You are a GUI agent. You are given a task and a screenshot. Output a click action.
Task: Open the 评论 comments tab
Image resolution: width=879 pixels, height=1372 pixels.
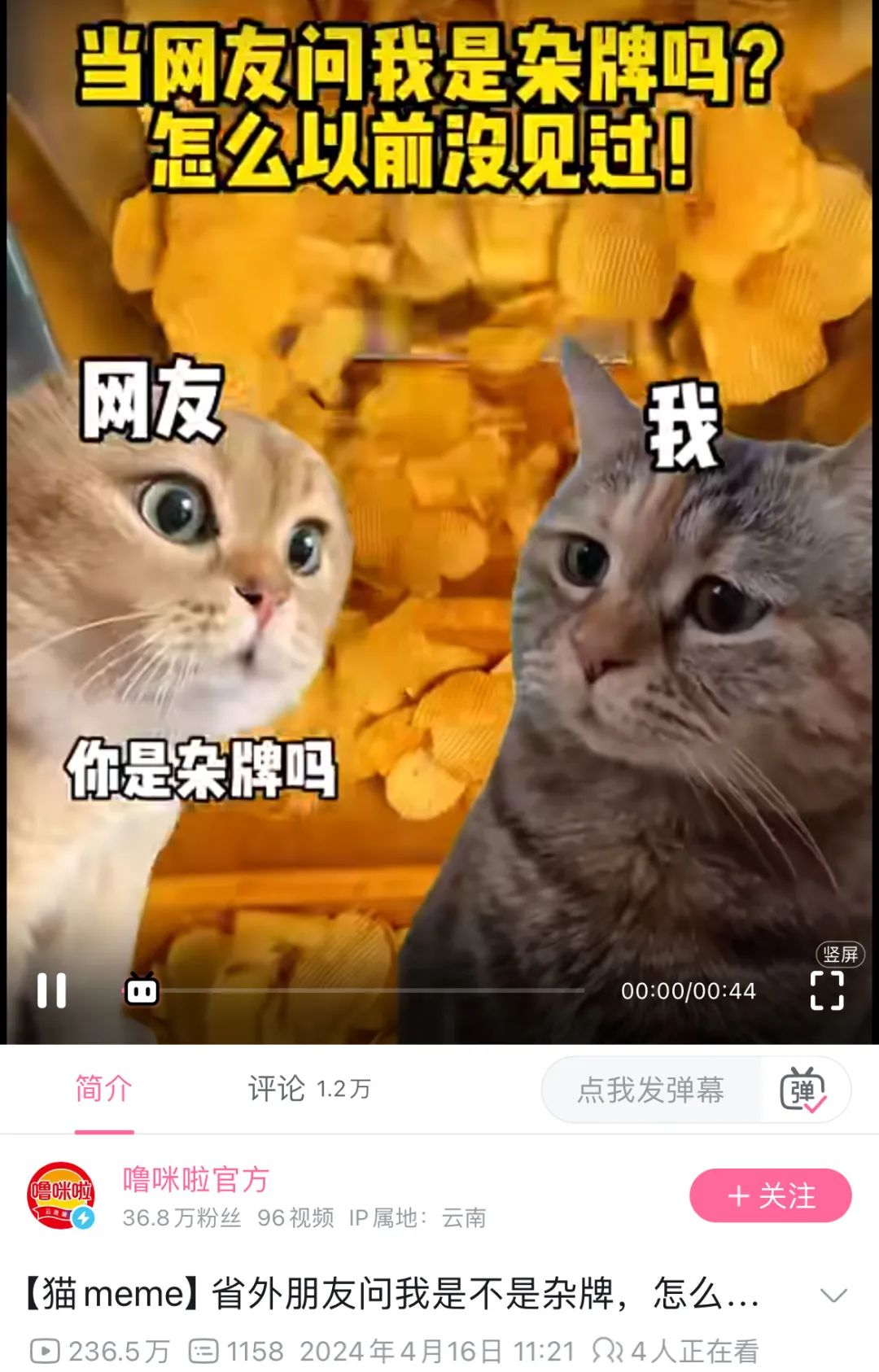coord(308,1089)
